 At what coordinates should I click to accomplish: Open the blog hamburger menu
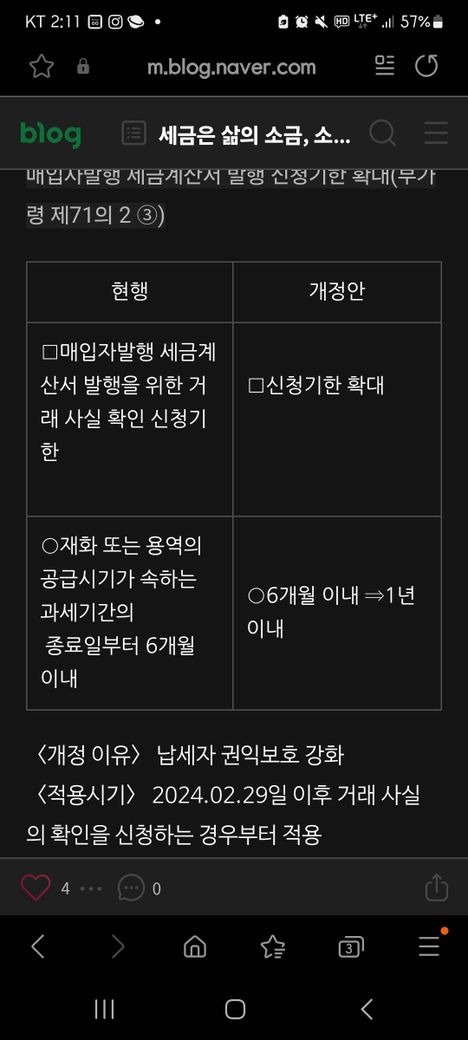click(436, 133)
